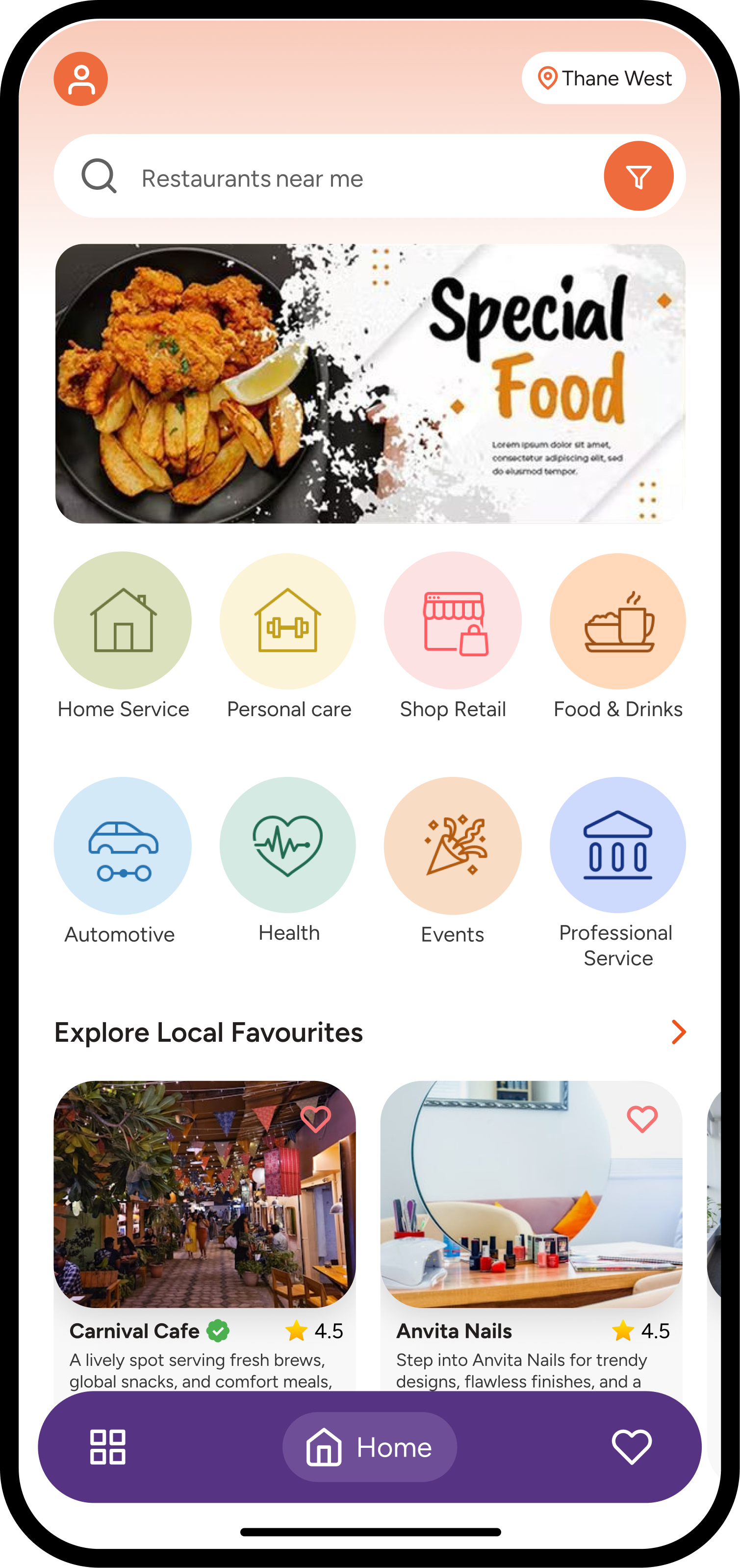Image resolution: width=740 pixels, height=1568 pixels.
Task: Favourite the Anvita Nails listing
Action: (x=641, y=1118)
